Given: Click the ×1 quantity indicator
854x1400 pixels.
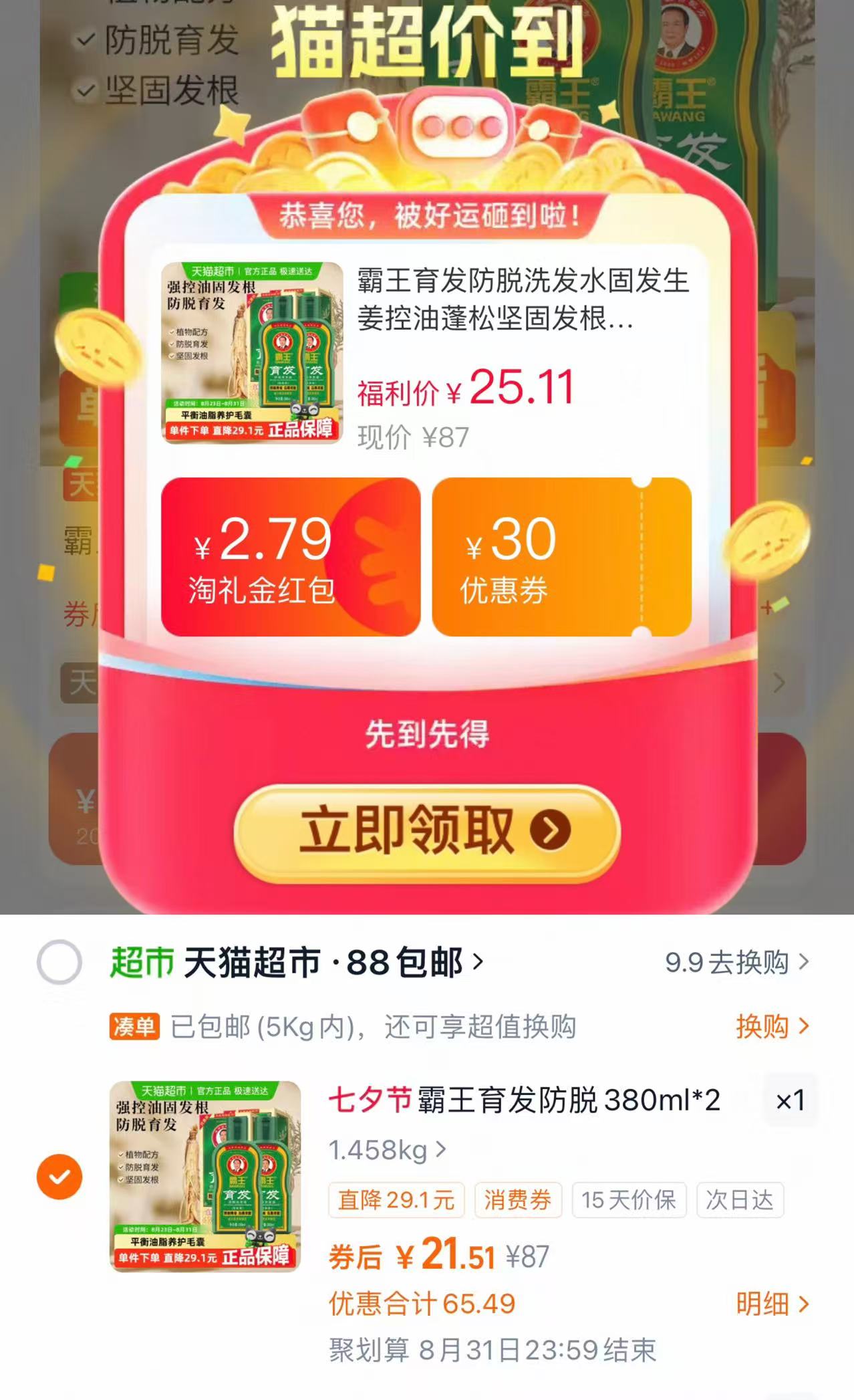Looking at the screenshot, I should tap(791, 1101).
